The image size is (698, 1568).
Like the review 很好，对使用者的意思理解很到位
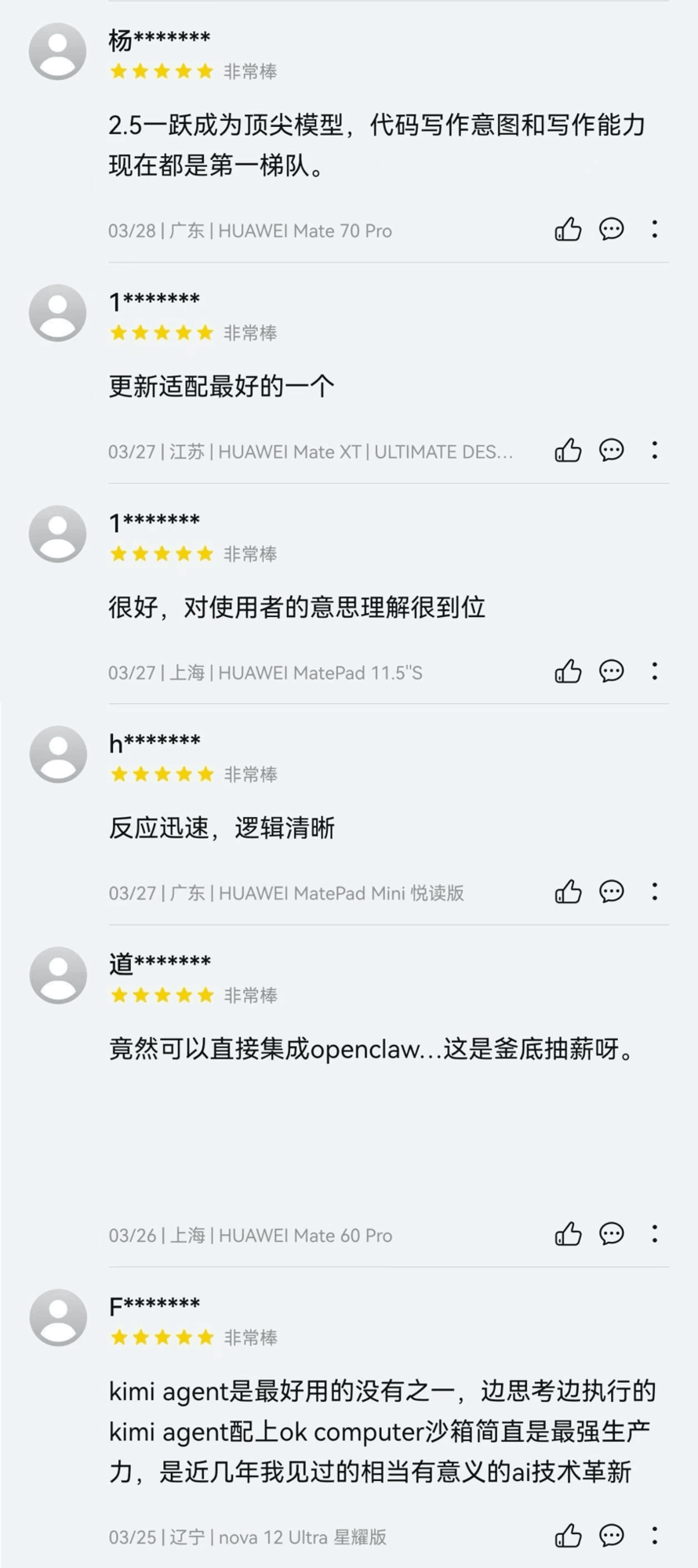pos(568,672)
